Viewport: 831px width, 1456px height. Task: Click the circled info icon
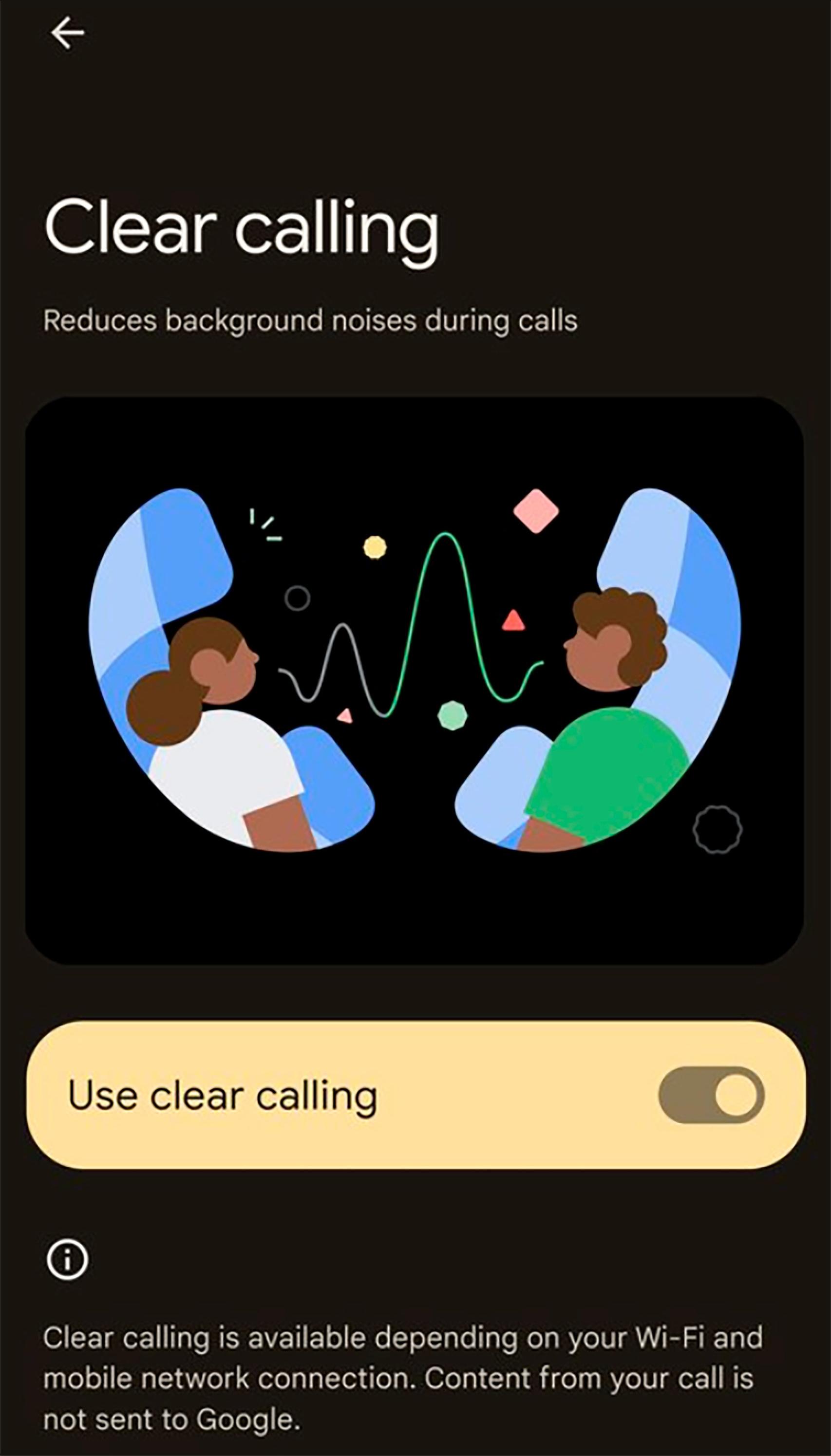click(x=69, y=1259)
